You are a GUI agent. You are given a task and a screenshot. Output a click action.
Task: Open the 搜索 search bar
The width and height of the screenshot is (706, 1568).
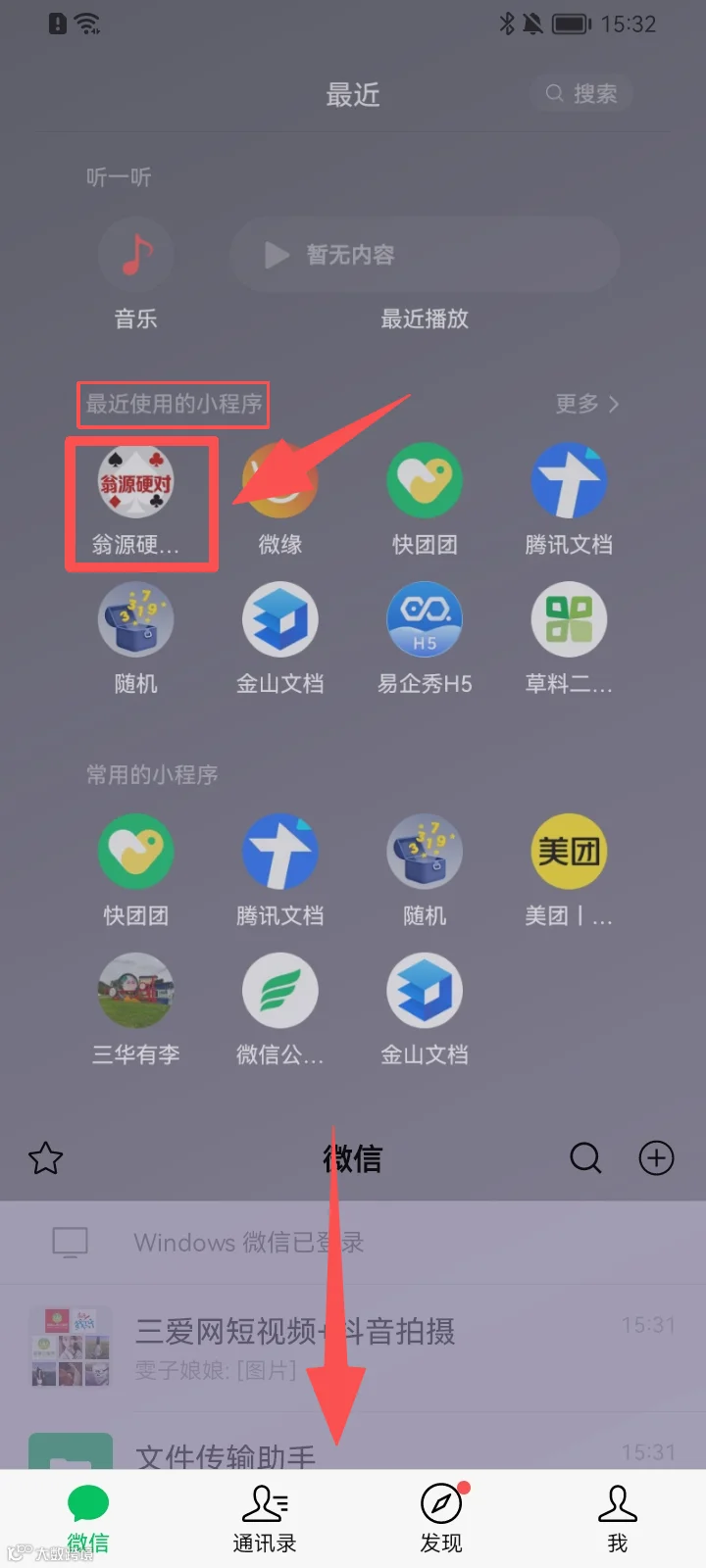[581, 93]
